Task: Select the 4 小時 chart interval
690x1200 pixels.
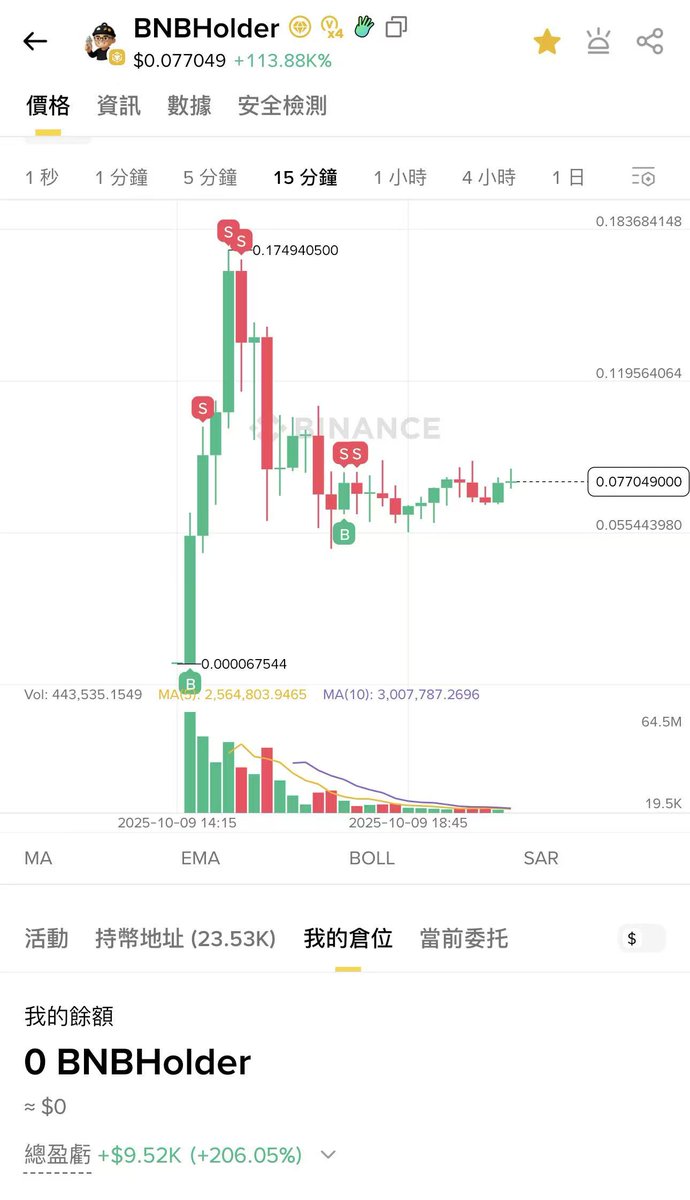Action: tap(489, 177)
